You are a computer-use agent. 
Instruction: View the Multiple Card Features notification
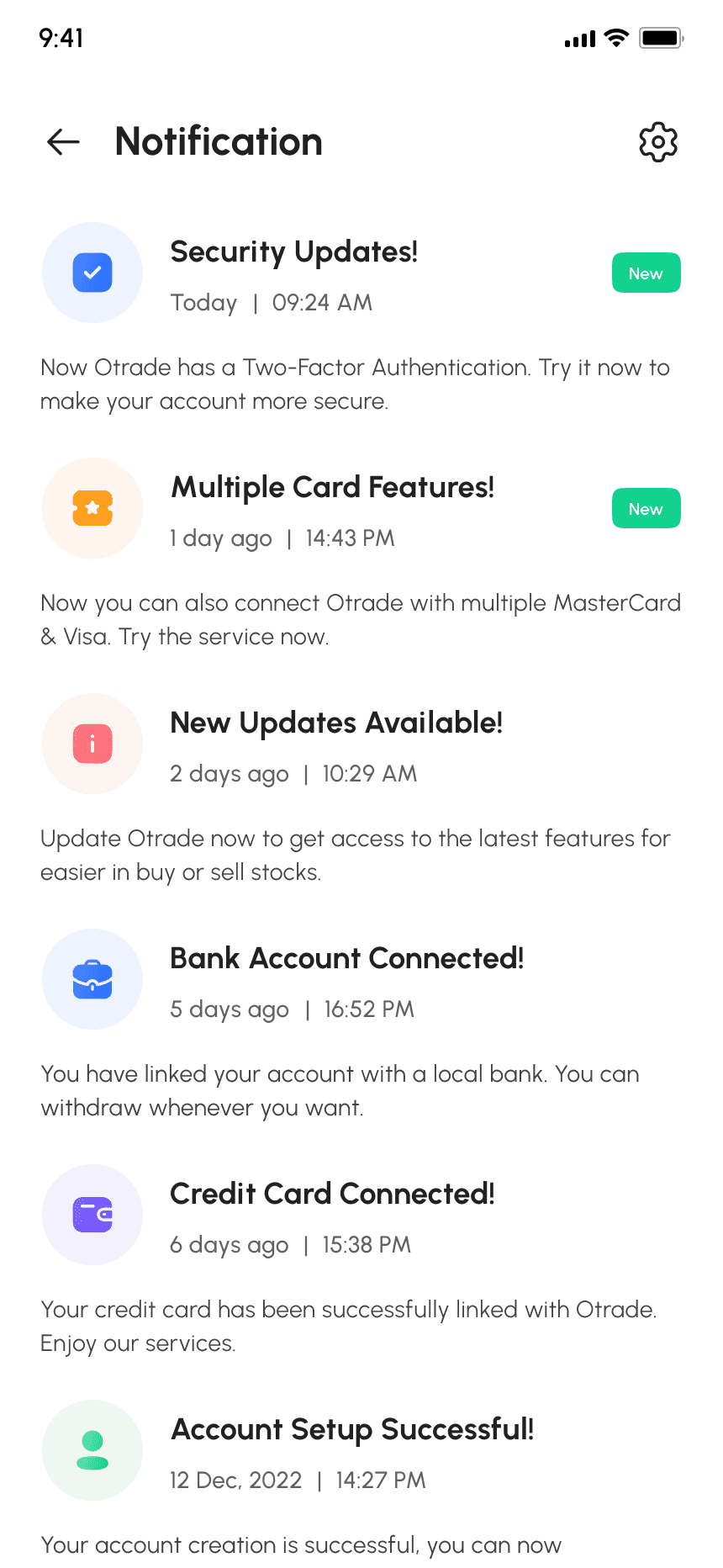point(332,488)
